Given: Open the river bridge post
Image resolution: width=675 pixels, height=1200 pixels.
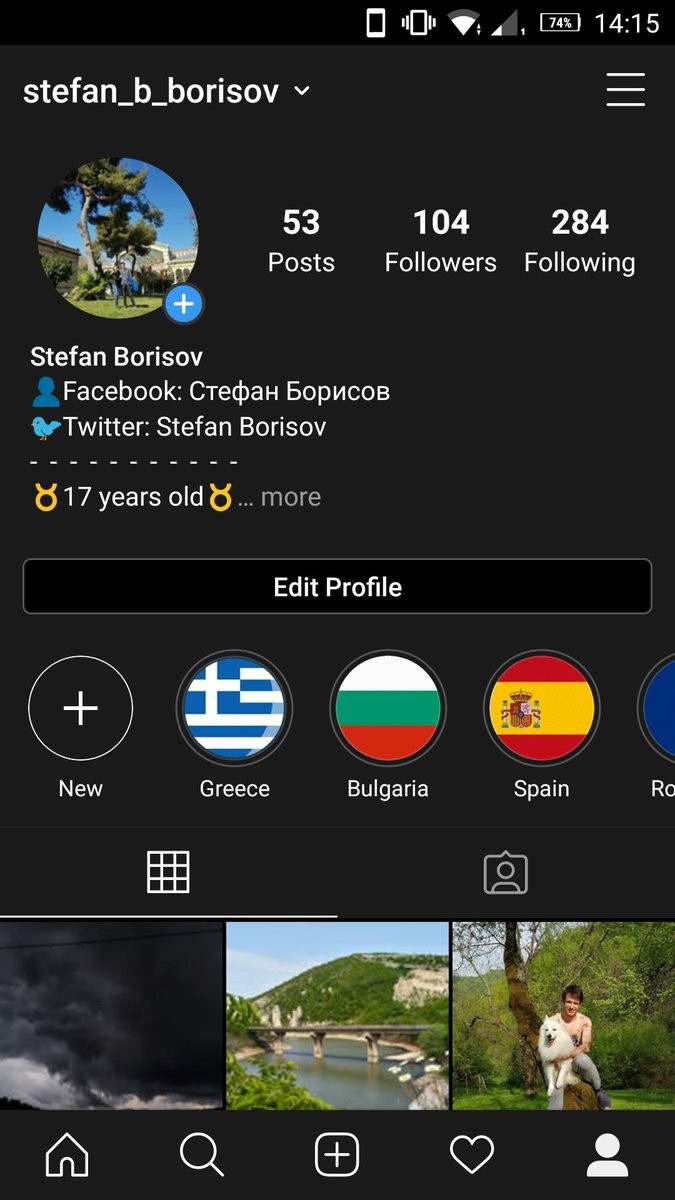Looking at the screenshot, I should 337,1015.
